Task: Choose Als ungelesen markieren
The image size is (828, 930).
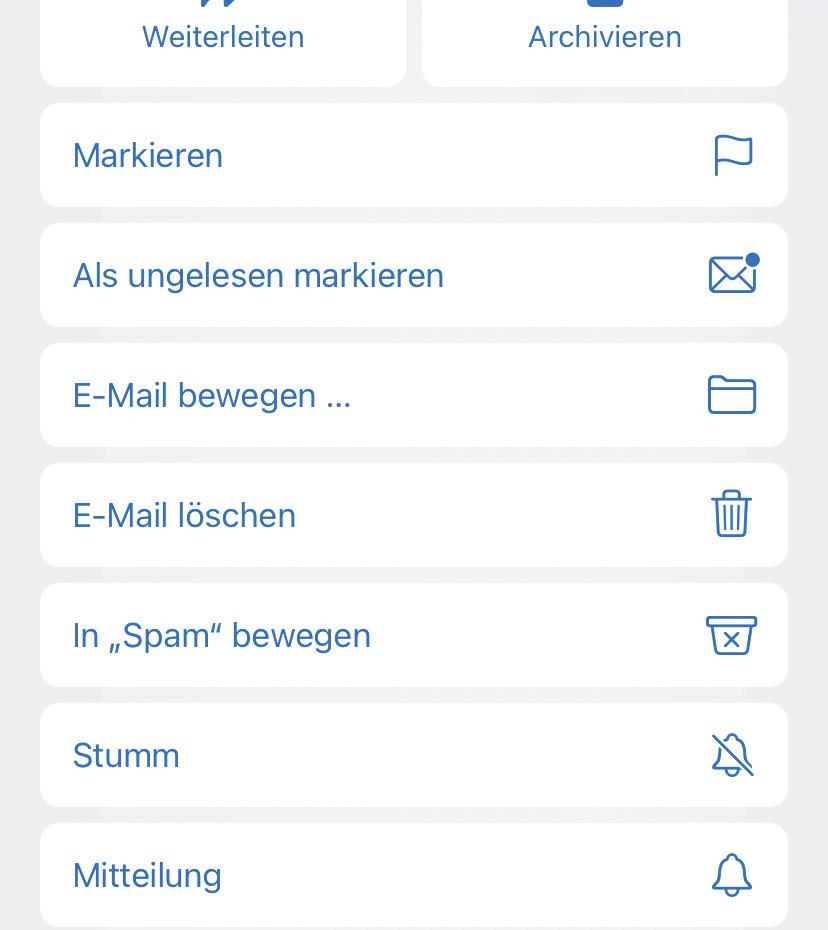Action: 413,276
